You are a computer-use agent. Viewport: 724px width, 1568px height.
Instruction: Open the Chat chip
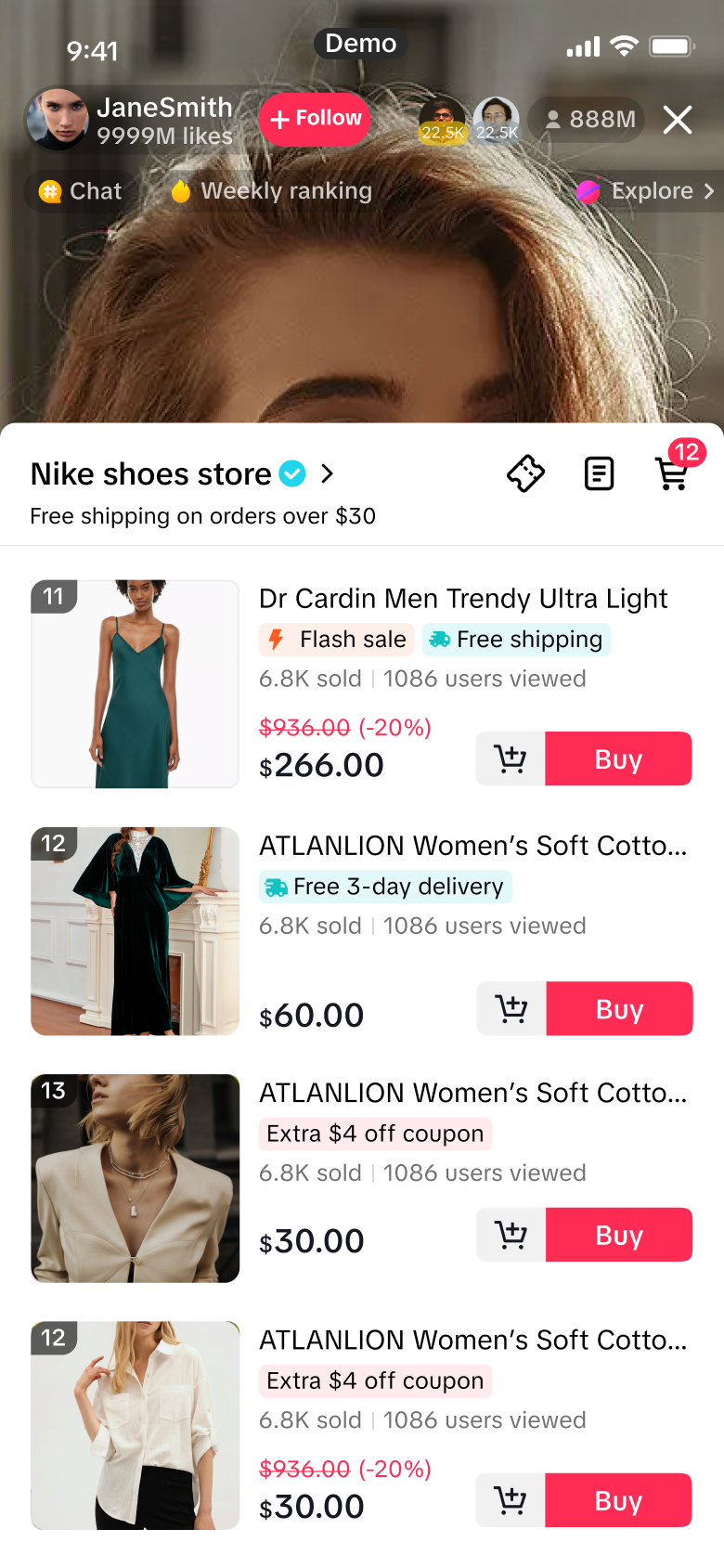point(82,191)
